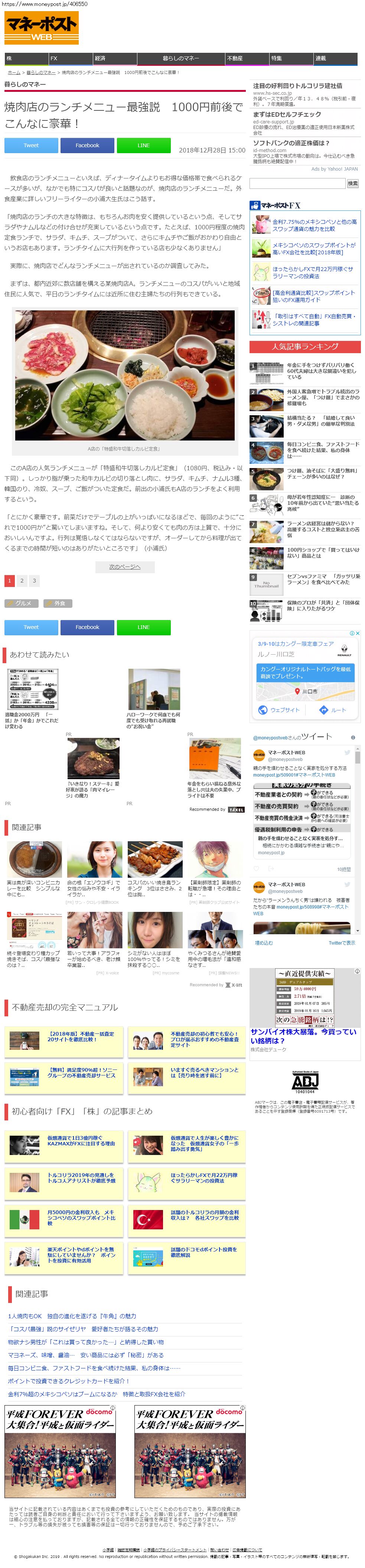
Task: Open FX article on メキシコペソのスワップポイント
Action: pyautogui.click(x=314, y=248)
